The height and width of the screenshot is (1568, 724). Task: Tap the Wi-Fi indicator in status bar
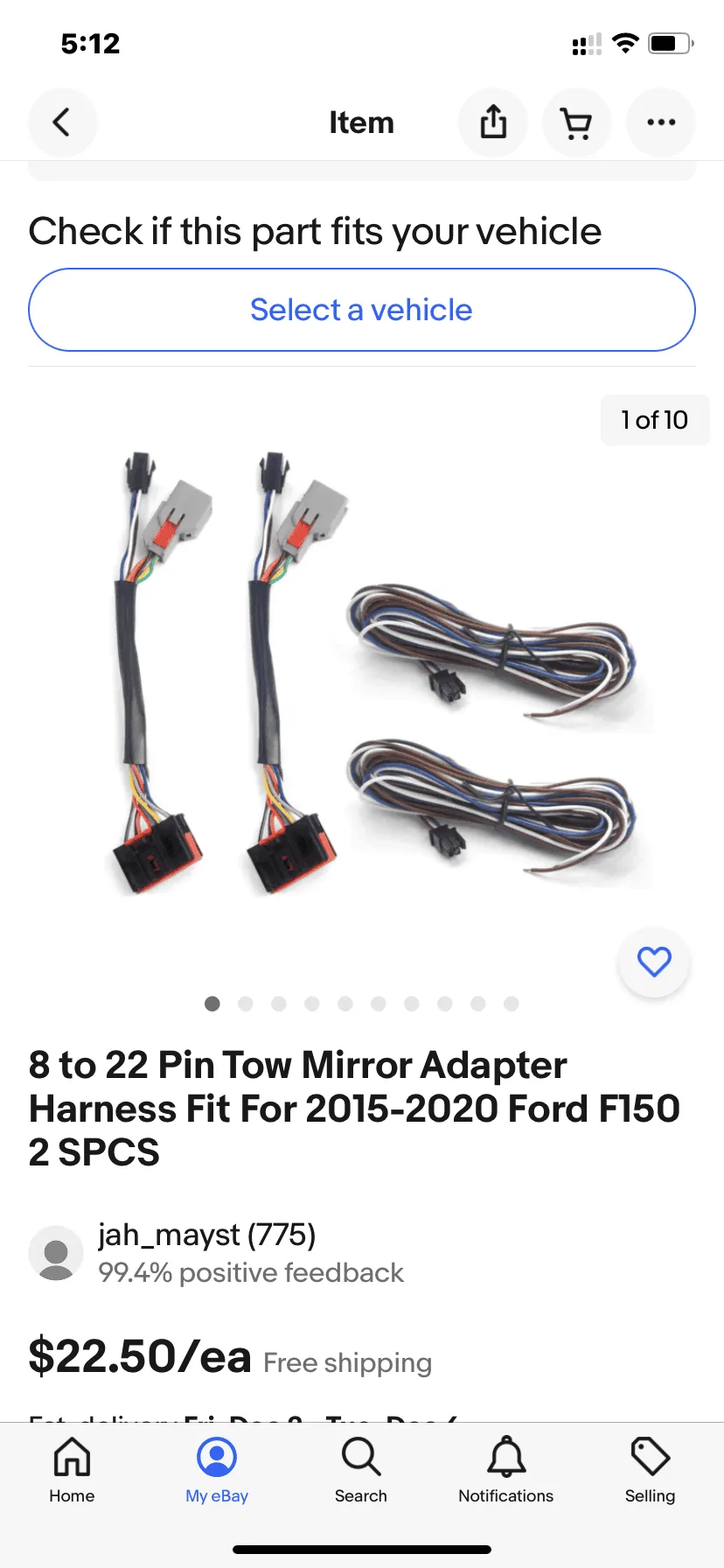pyautogui.click(x=624, y=43)
